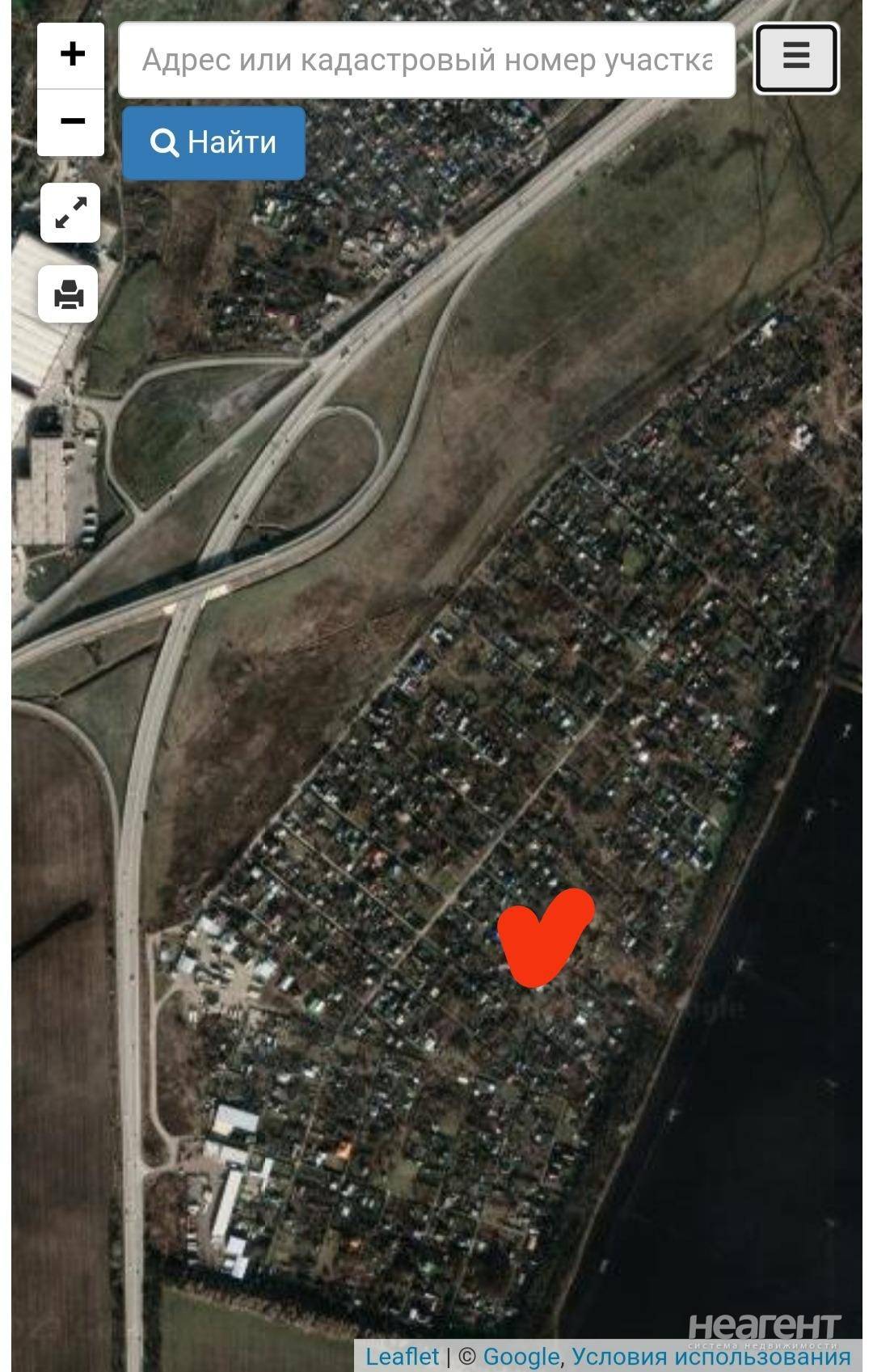
Task: Tap the address or cadastral number field
Action: tap(426, 61)
